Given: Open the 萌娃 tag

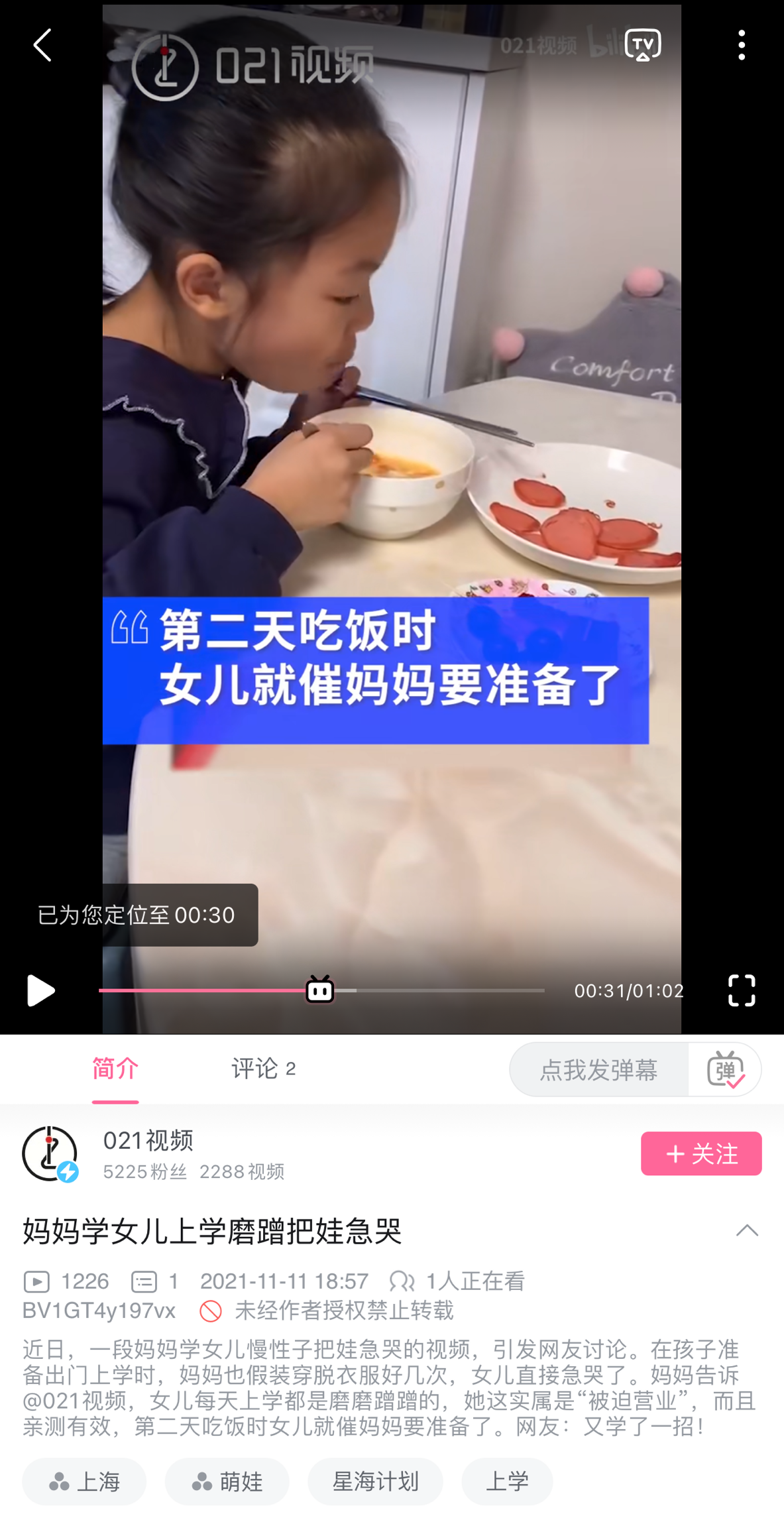Looking at the screenshot, I should click(x=227, y=1480).
